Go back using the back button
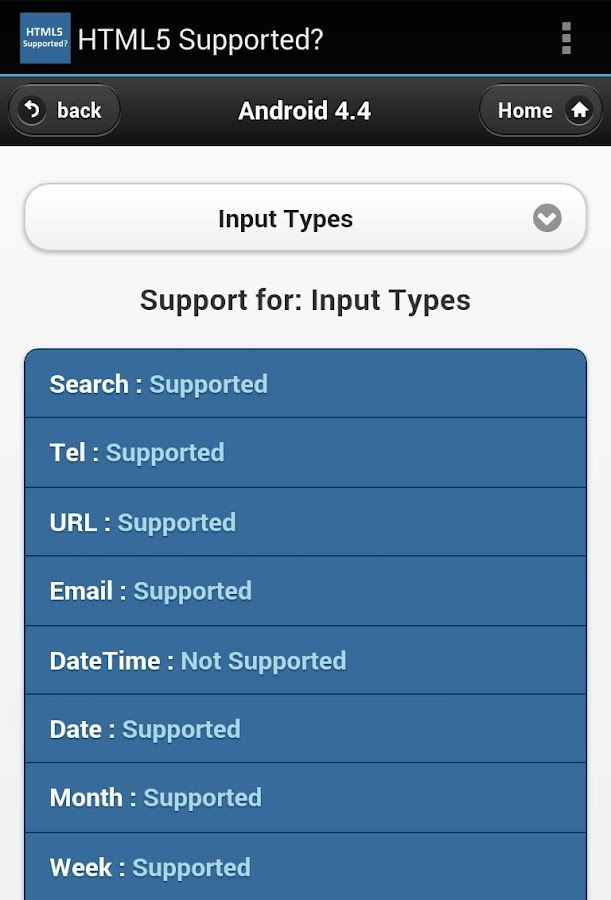611x900 pixels. pos(64,110)
